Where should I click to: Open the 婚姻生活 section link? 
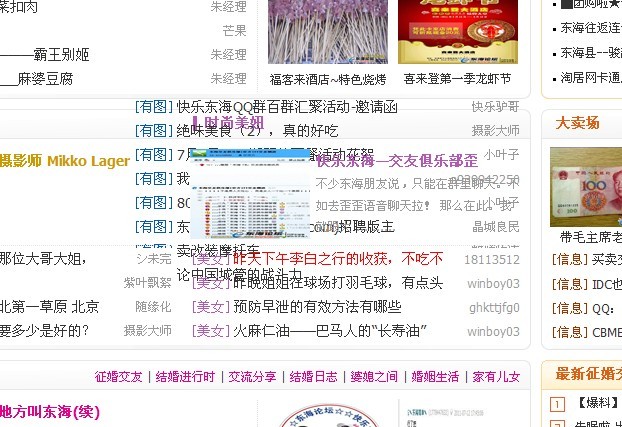(x=434, y=377)
